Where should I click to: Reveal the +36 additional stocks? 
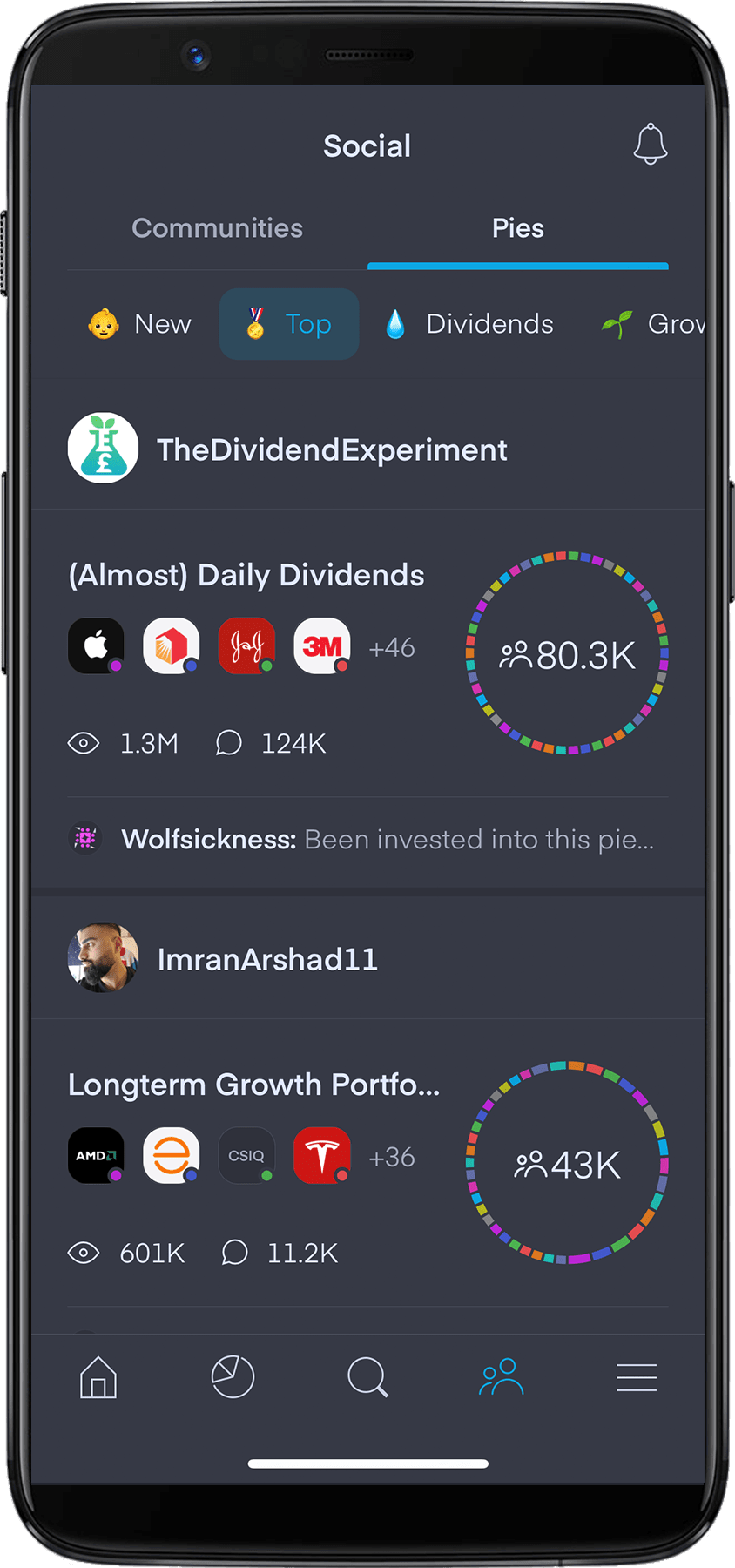391,1156
